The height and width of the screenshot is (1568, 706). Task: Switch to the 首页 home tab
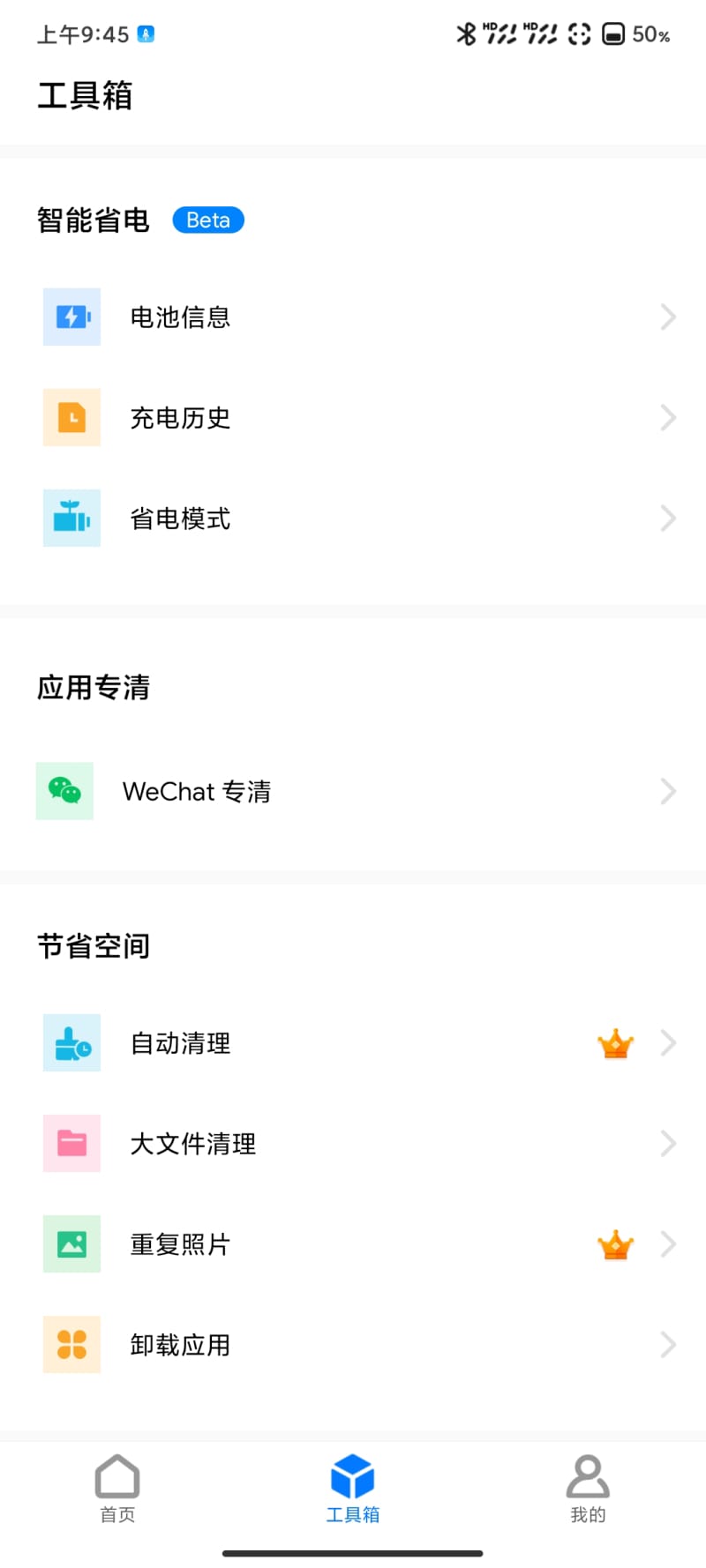click(117, 1489)
